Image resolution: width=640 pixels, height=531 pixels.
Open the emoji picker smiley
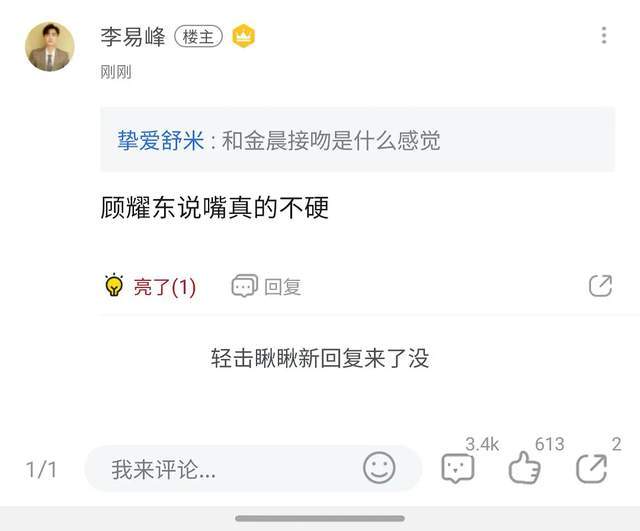(379, 468)
